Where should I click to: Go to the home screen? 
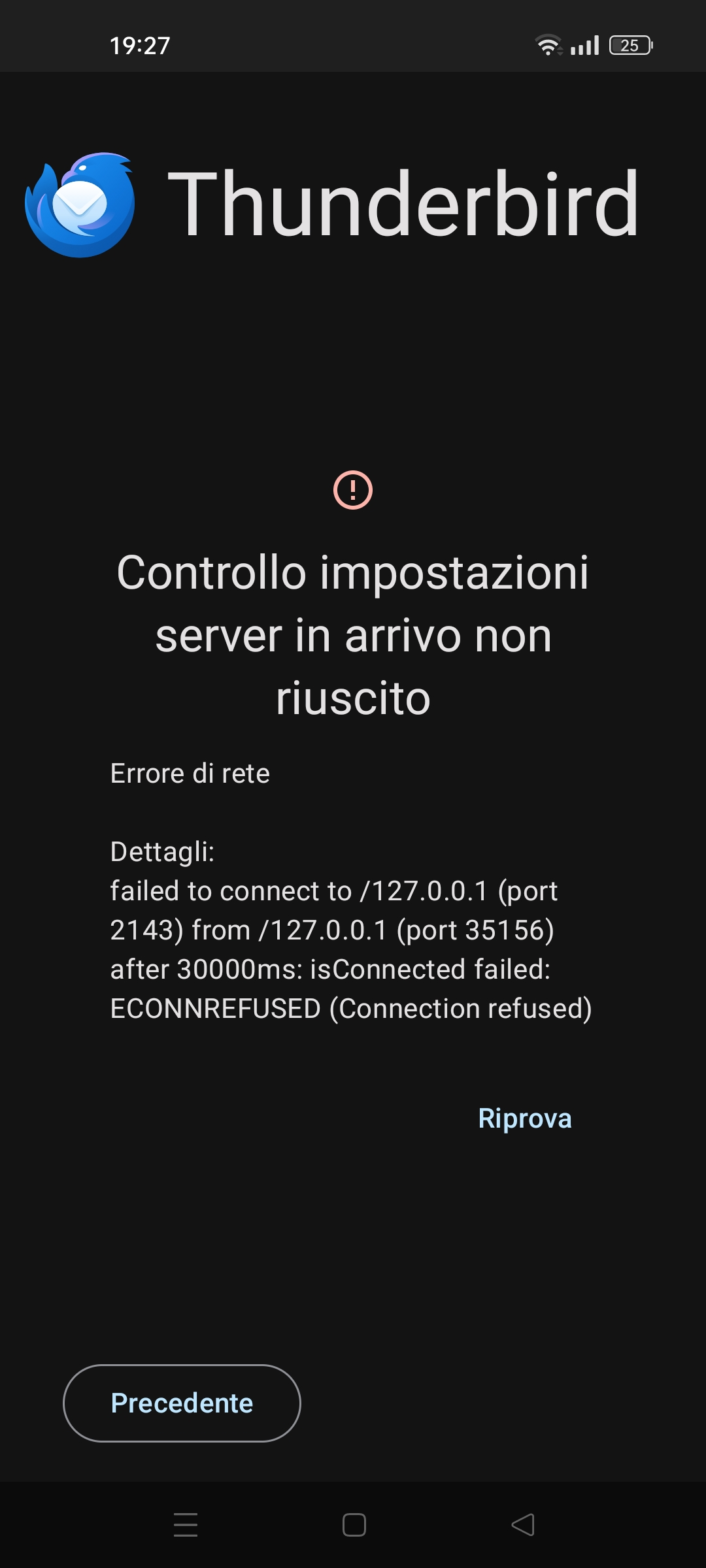tap(354, 1525)
